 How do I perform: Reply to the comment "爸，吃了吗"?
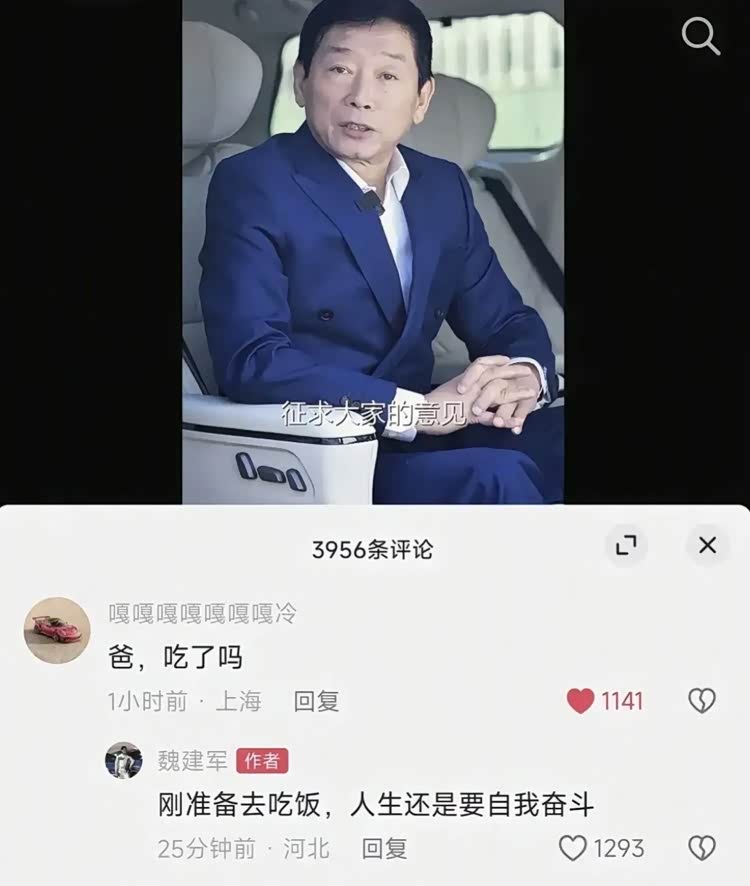[x=316, y=701]
